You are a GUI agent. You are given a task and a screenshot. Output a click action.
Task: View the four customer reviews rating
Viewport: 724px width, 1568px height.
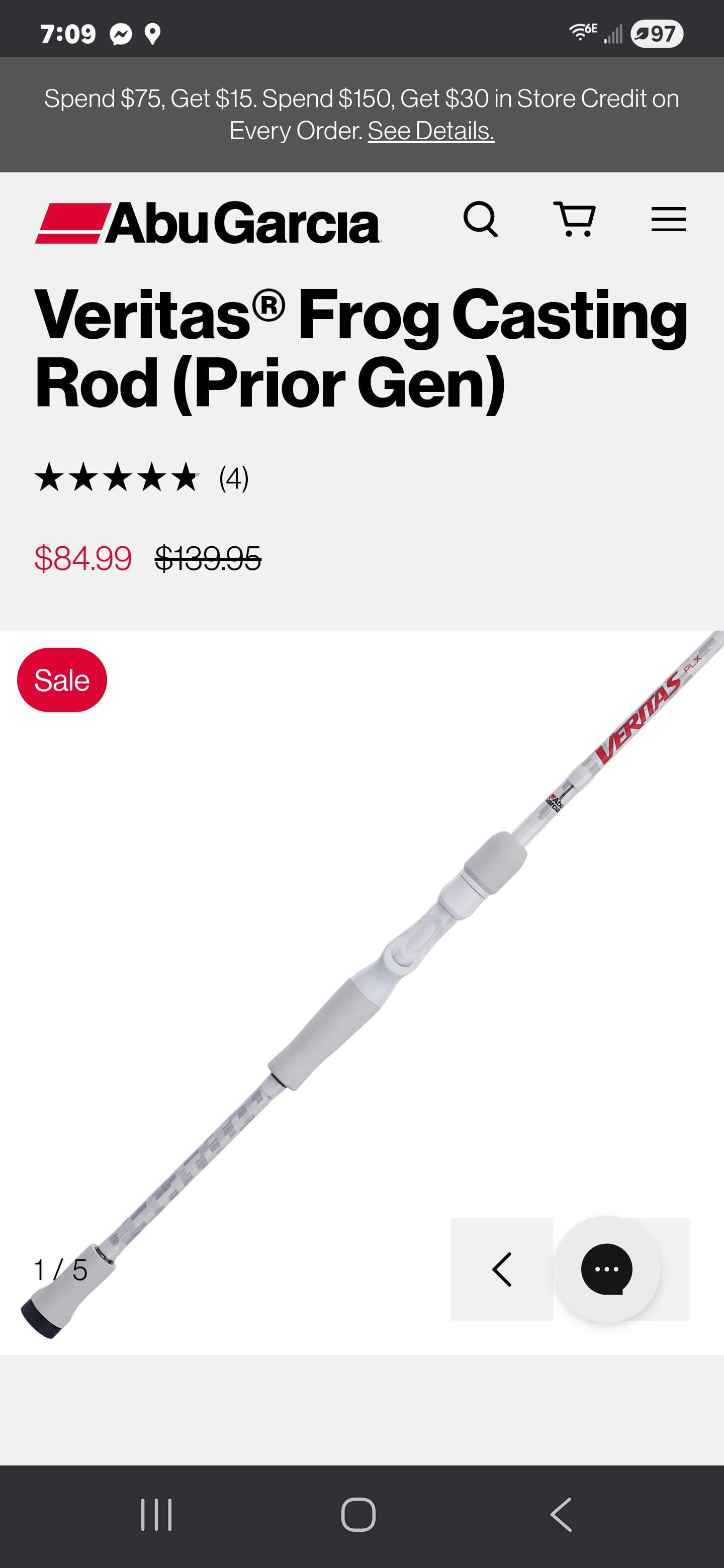[x=141, y=478]
